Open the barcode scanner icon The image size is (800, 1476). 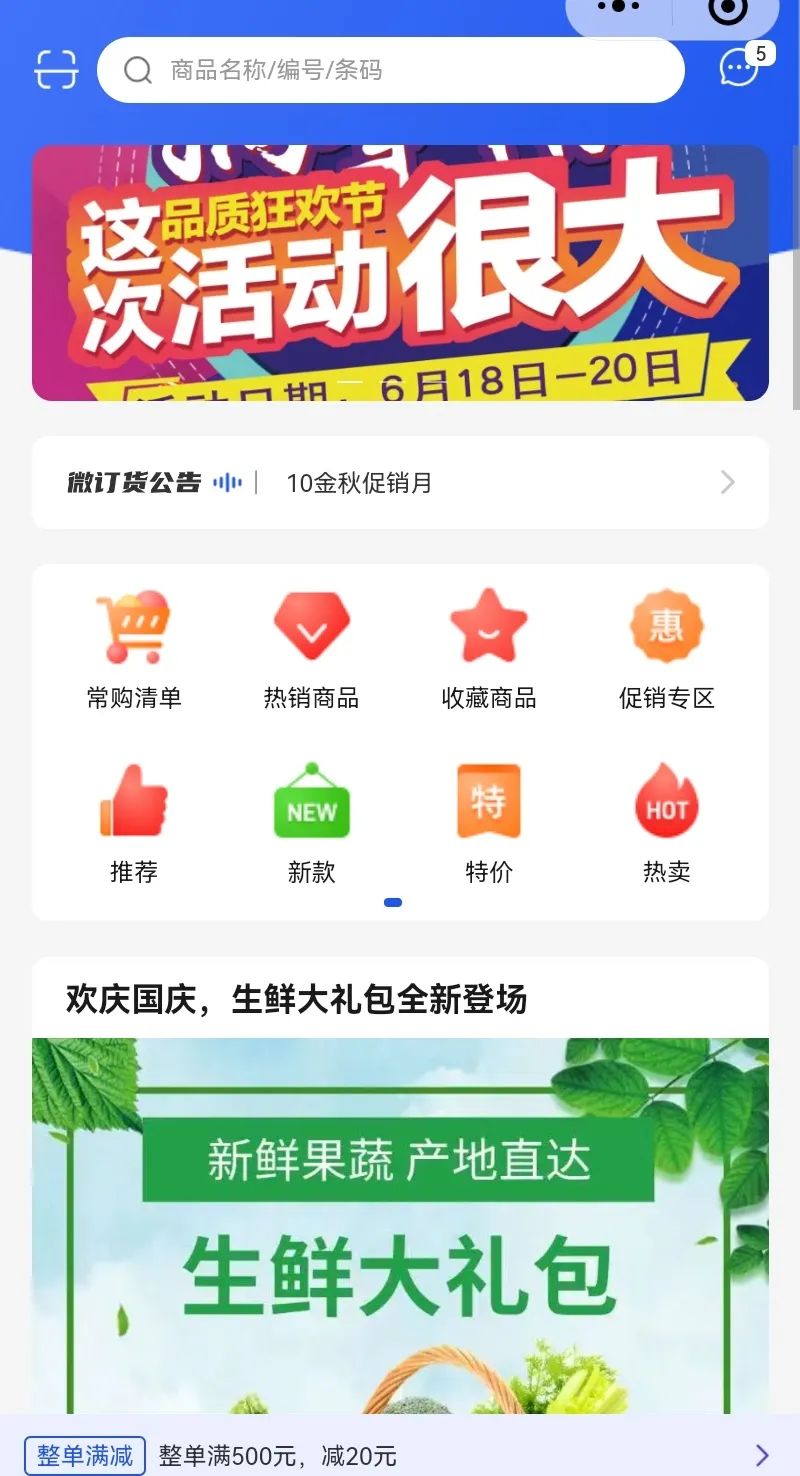(56, 70)
